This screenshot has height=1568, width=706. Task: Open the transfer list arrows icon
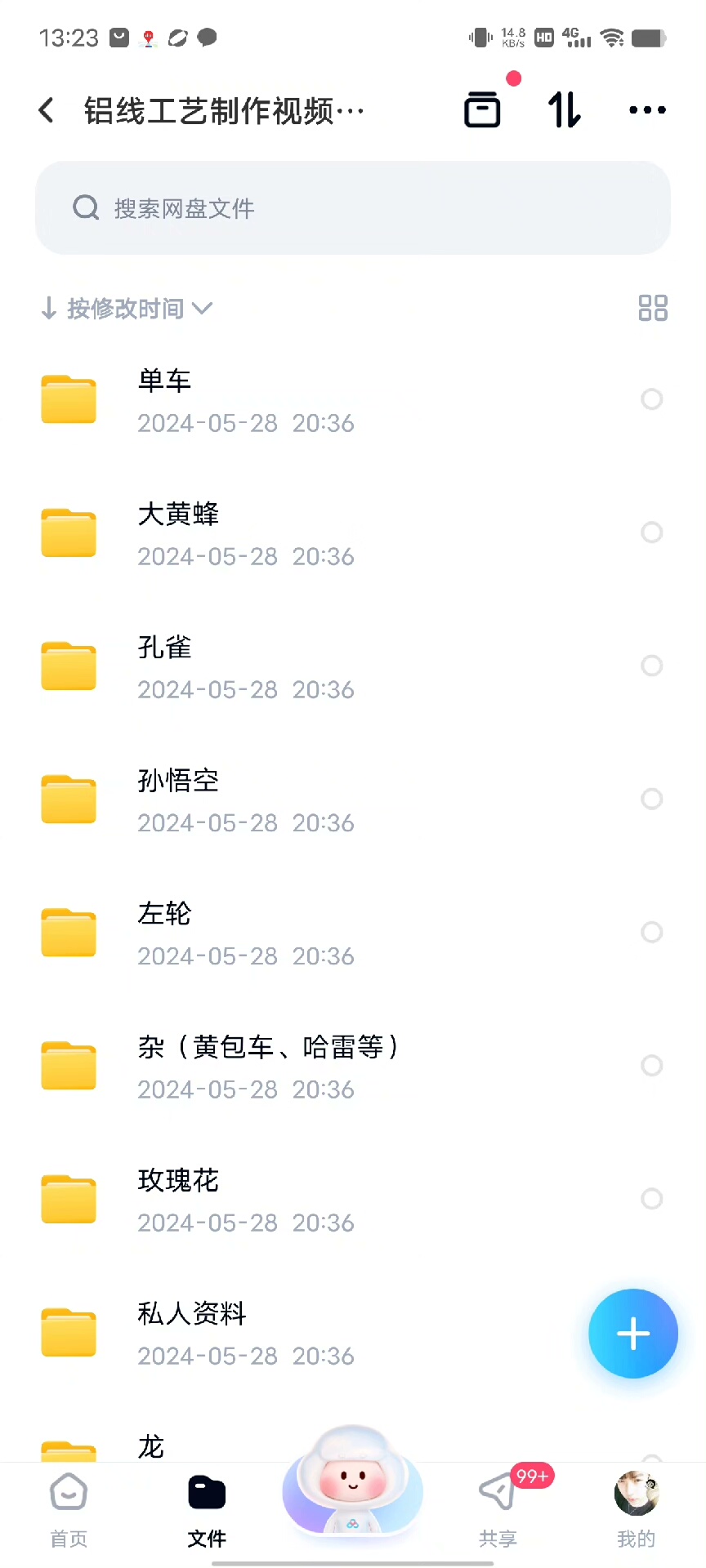(x=564, y=109)
